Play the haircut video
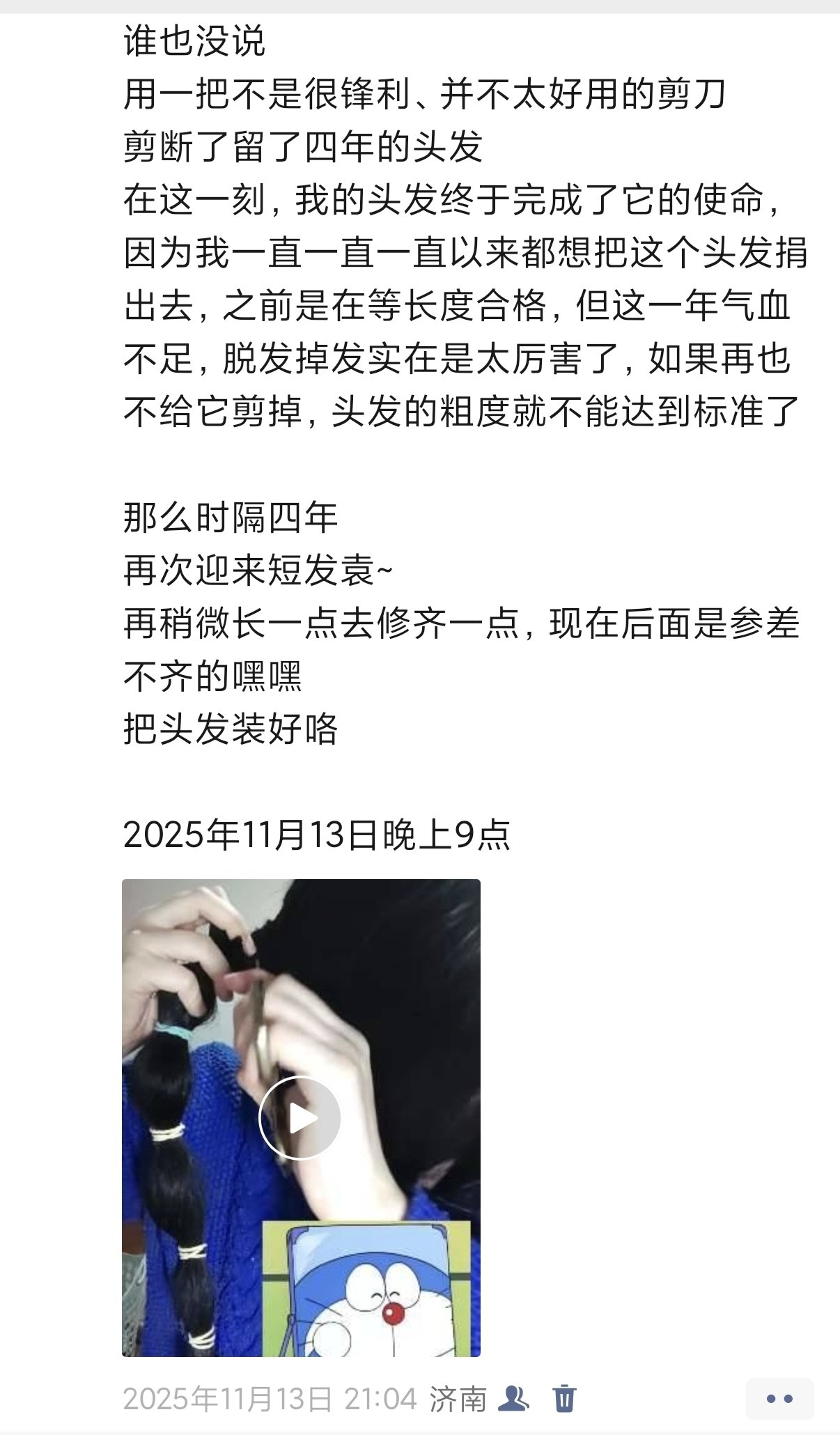The height and width of the screenshot is (1435, 840). click(x=300, y=1117)
